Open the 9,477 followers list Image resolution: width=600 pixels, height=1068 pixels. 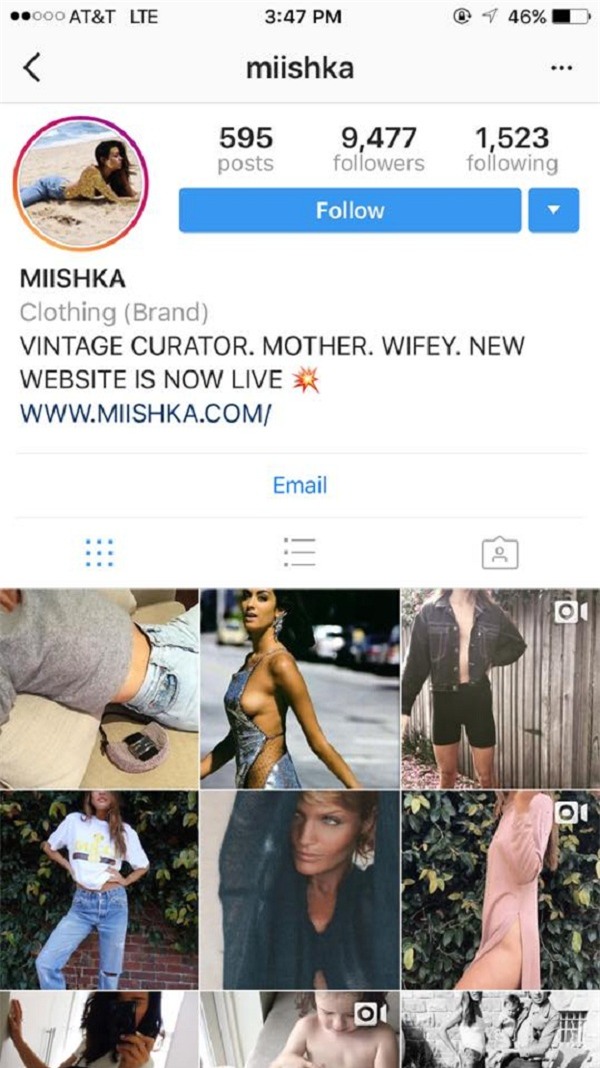click(378, 148)
